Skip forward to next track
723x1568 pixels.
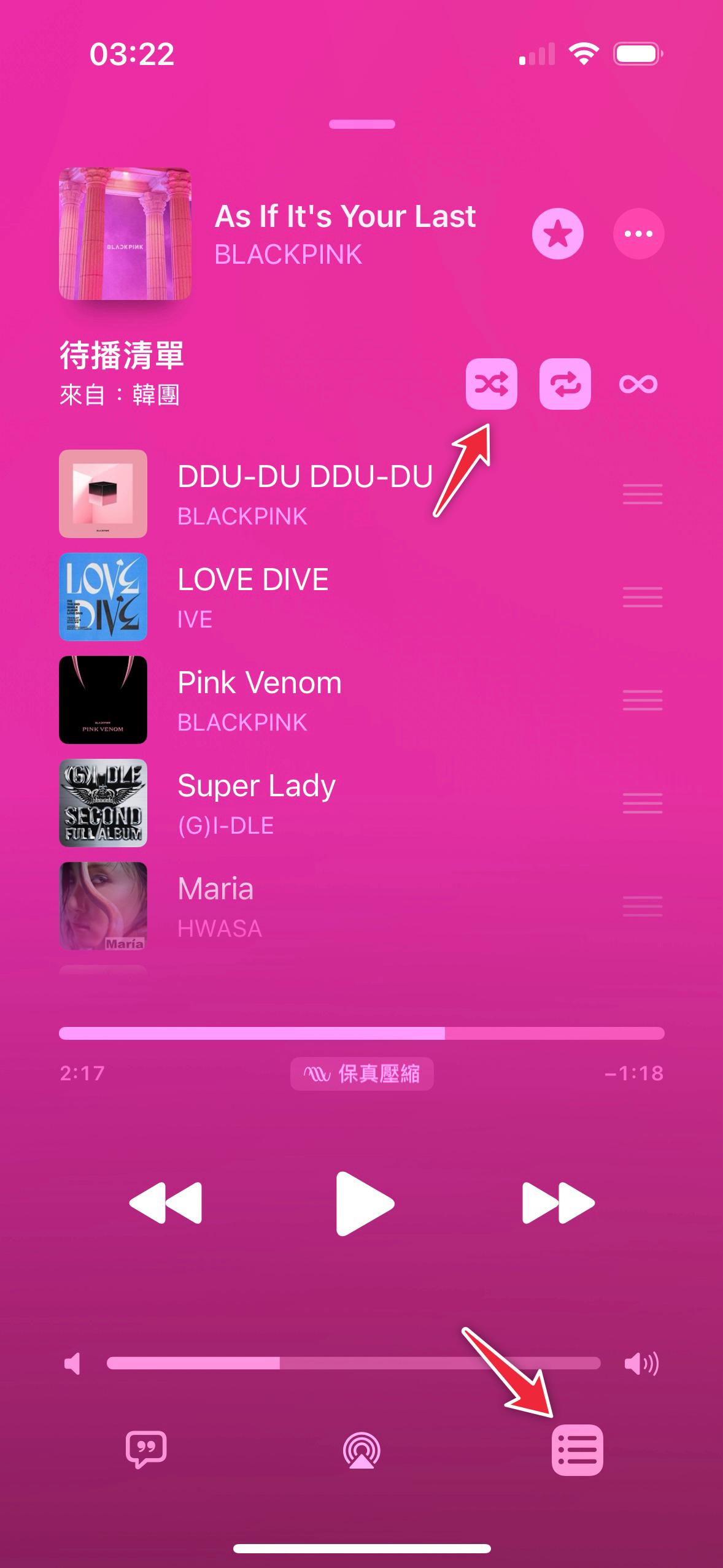tap(558, 1202)
